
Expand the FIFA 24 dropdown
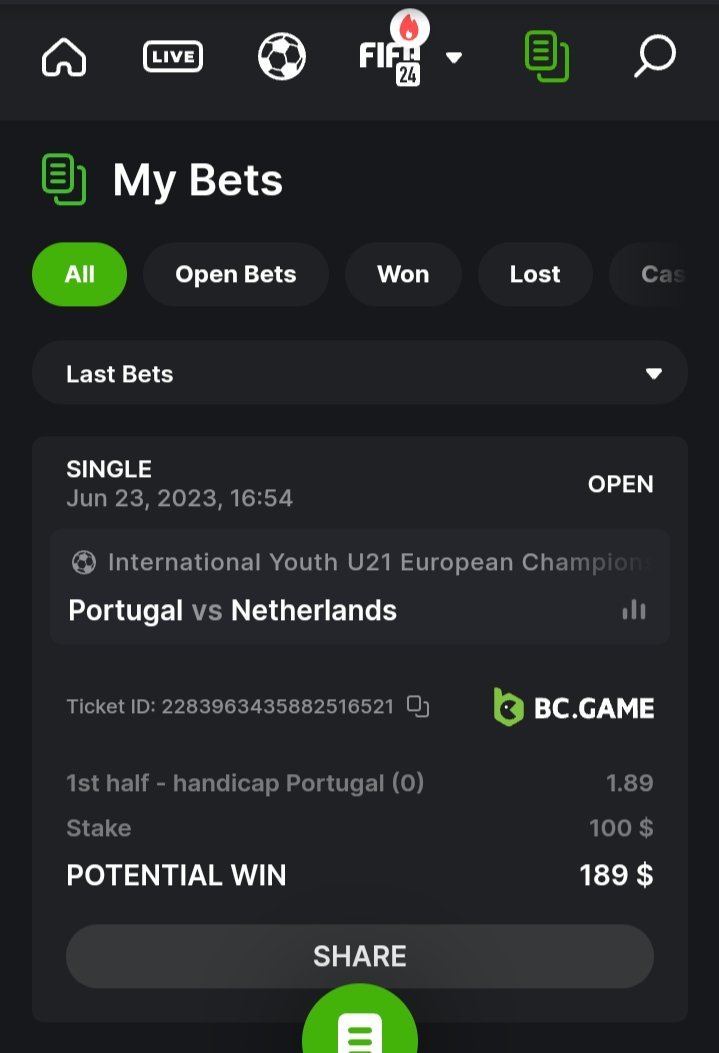coord(453,58)
